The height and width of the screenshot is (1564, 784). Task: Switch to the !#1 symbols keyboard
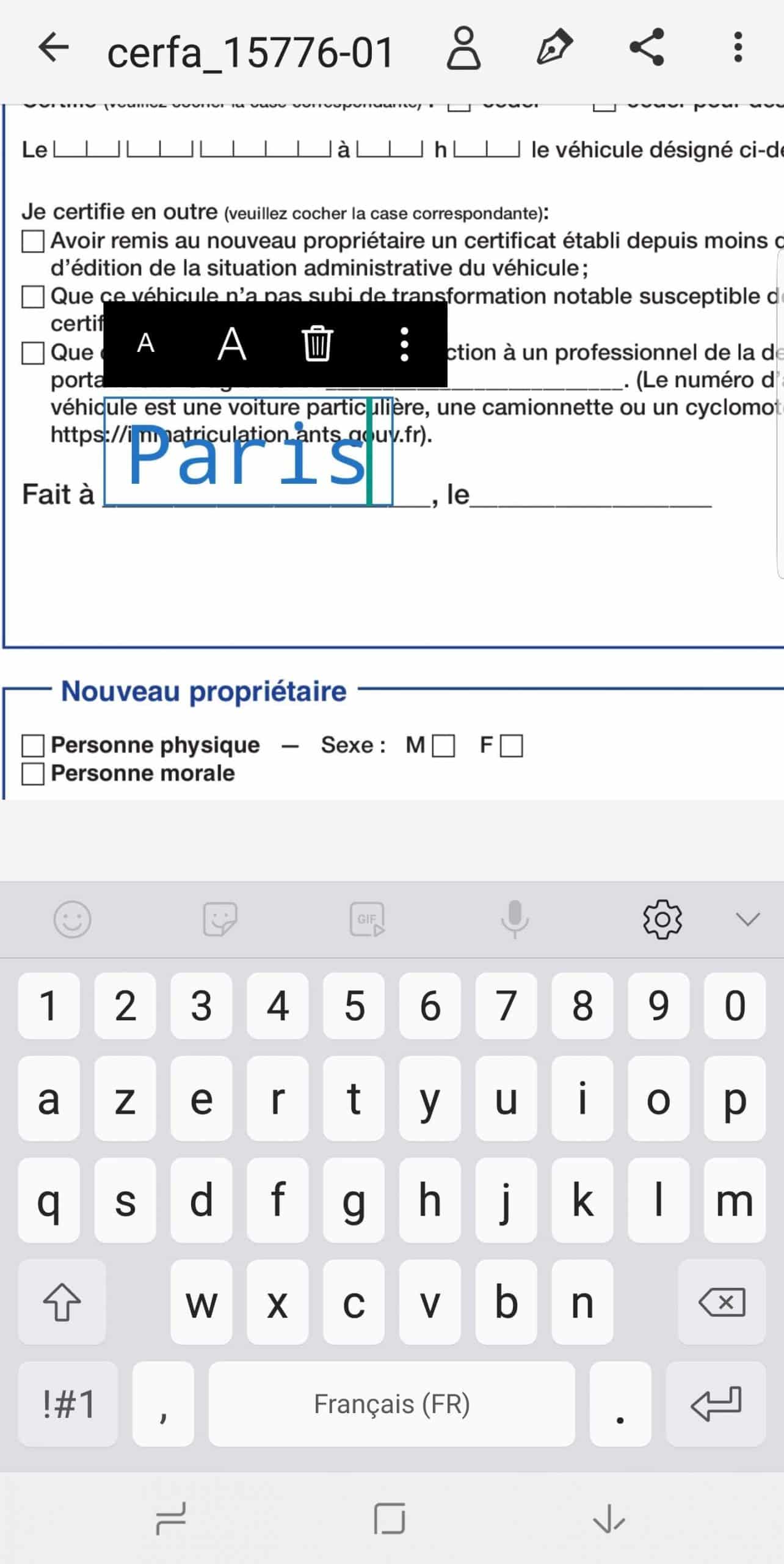68,1404
